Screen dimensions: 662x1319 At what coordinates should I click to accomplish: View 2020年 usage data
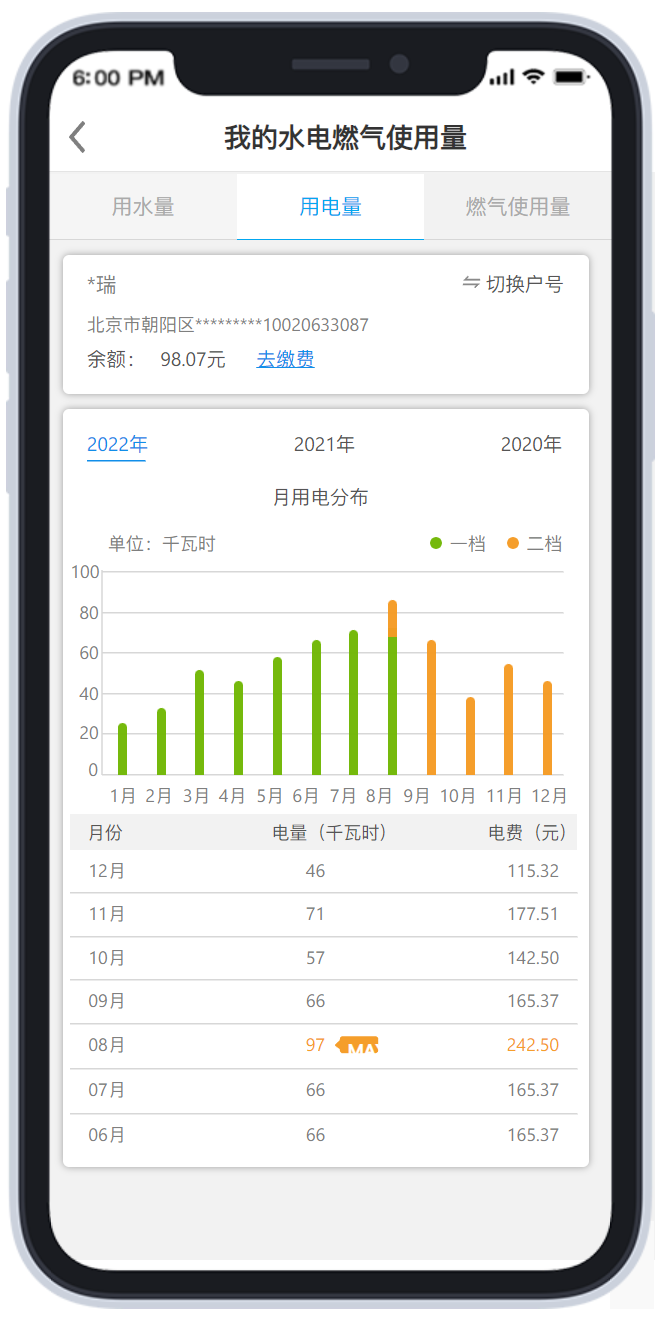pyautogui.click(x=531, y=444)
